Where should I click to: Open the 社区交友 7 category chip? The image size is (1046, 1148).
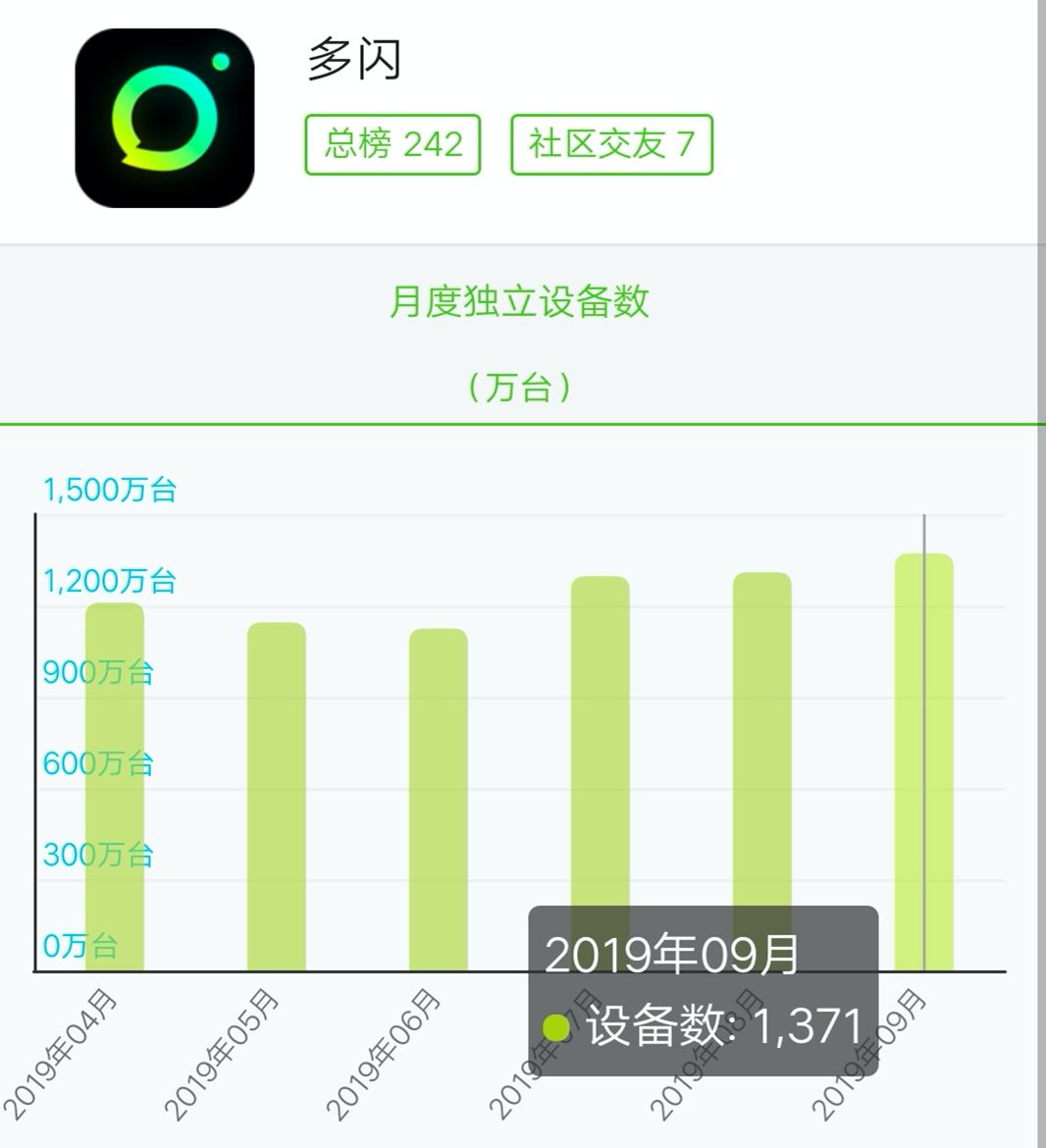(611, 144)
